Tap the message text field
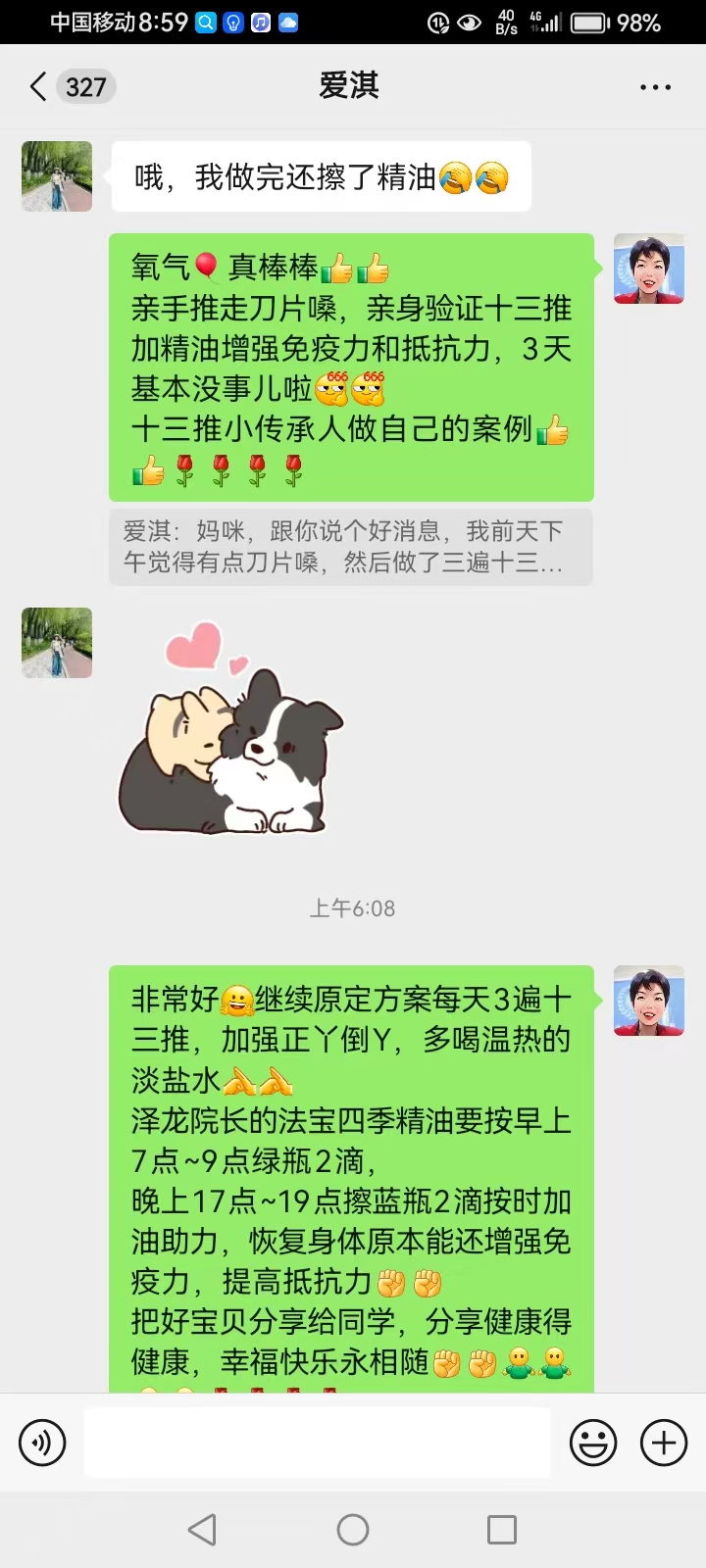The height and width of the screenshot is (1568, 706). tap(317, 1443)
